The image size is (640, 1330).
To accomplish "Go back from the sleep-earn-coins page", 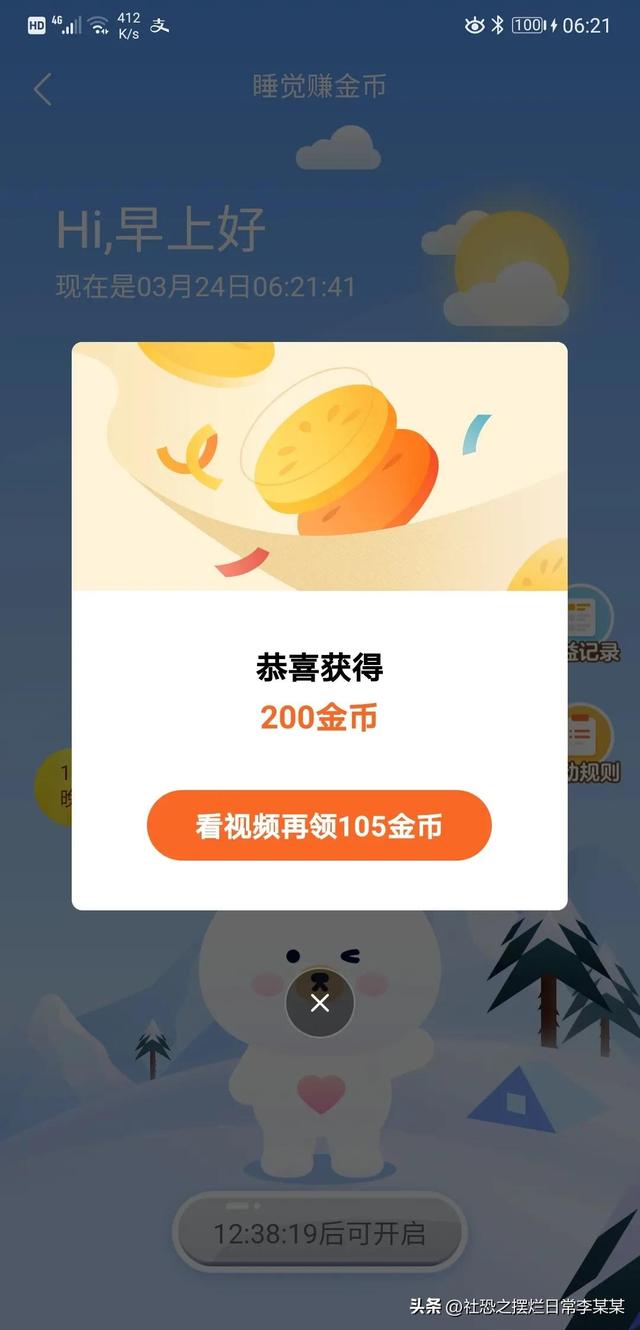I will [x=42, y=88].
